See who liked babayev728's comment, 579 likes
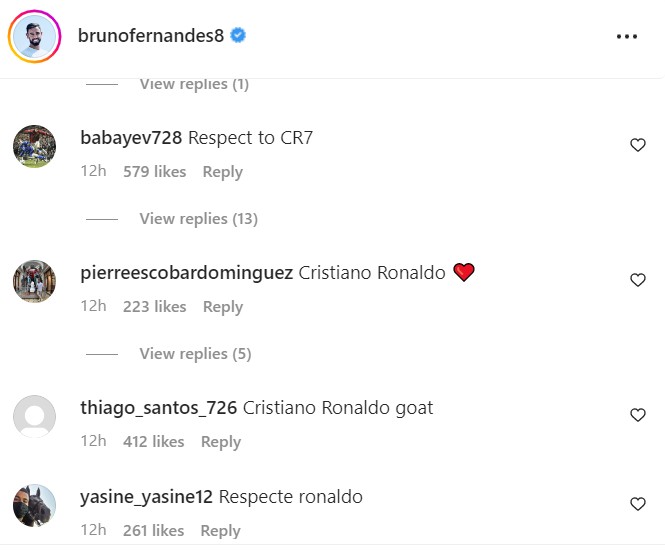The width and height of the screenshot is (665, 552). (154, 172)
